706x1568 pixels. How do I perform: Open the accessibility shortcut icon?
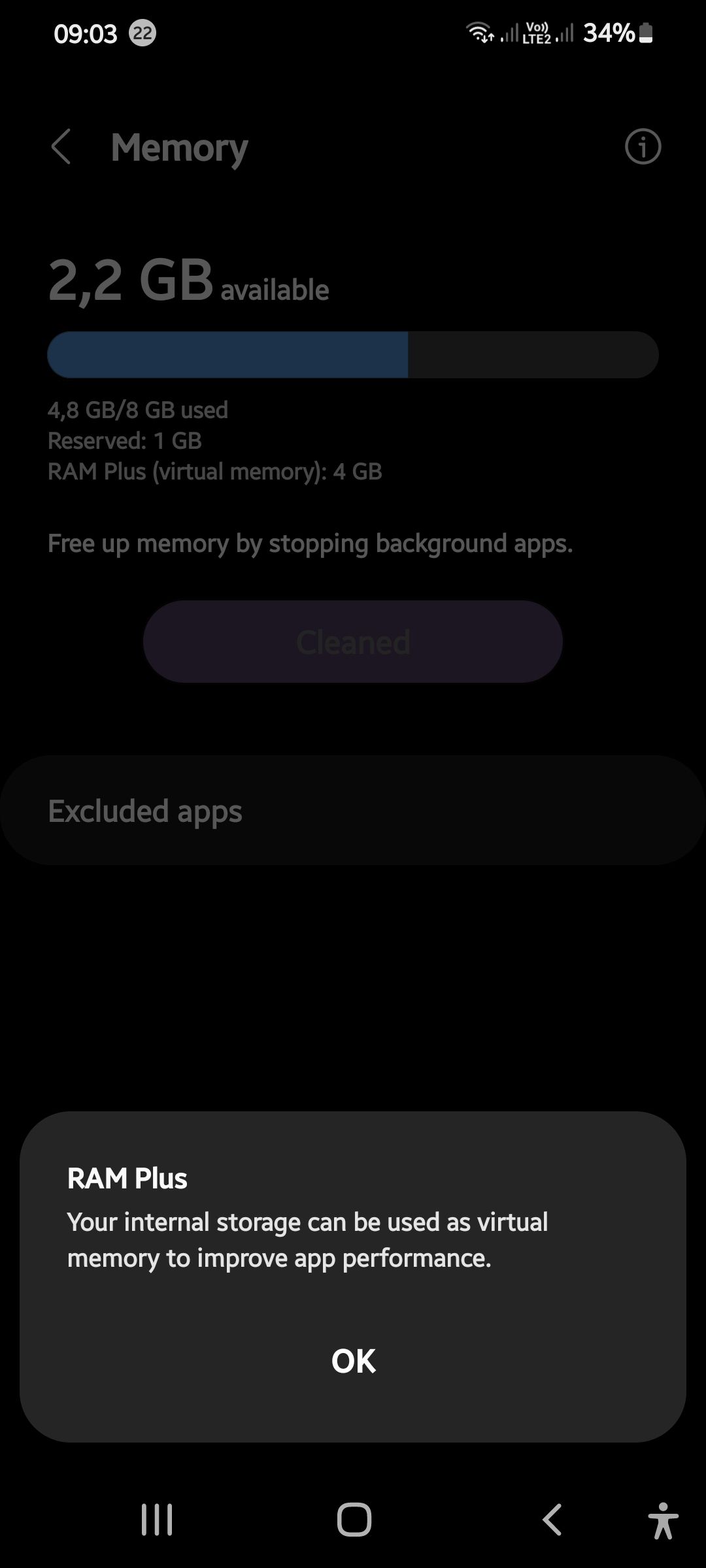click(x=665, y=1520)
